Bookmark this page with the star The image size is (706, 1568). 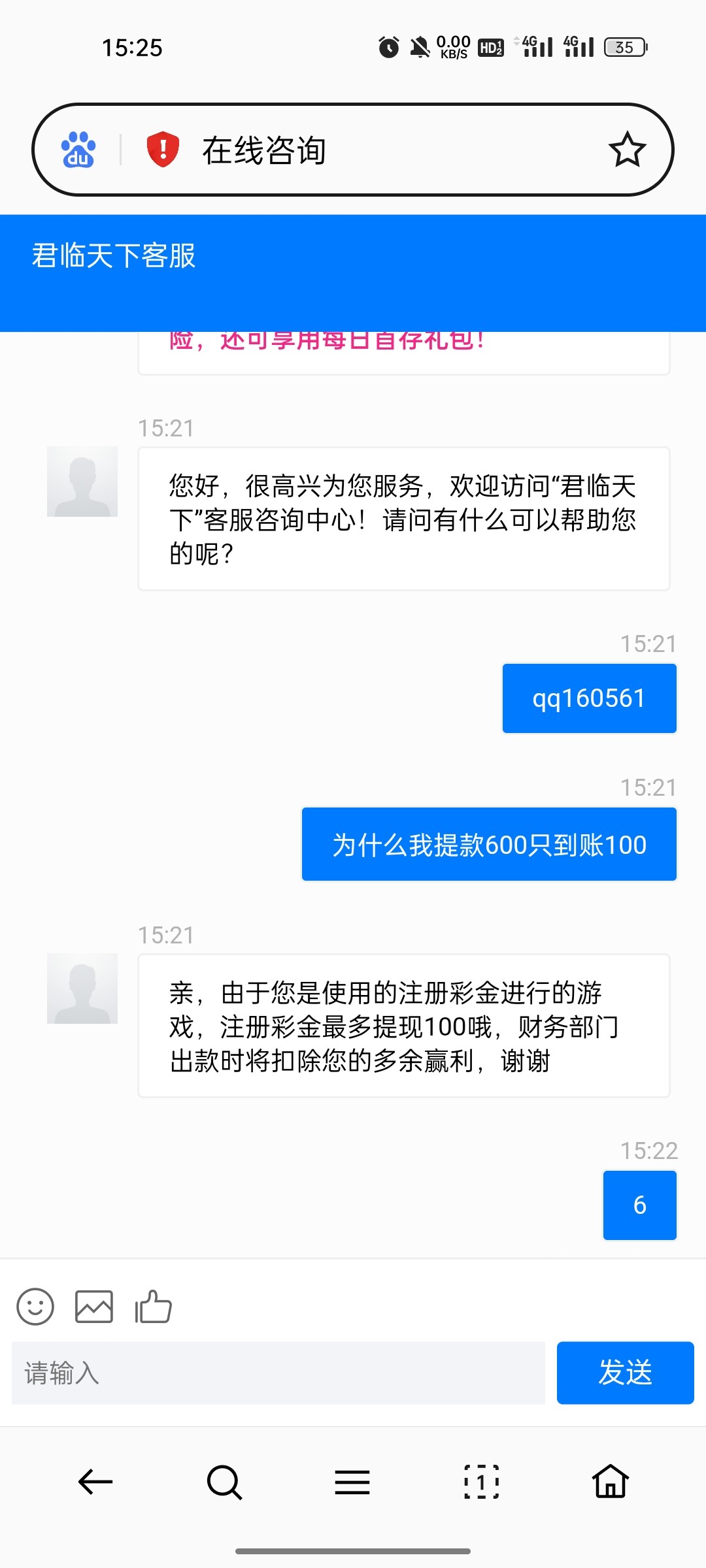[627, 150]
